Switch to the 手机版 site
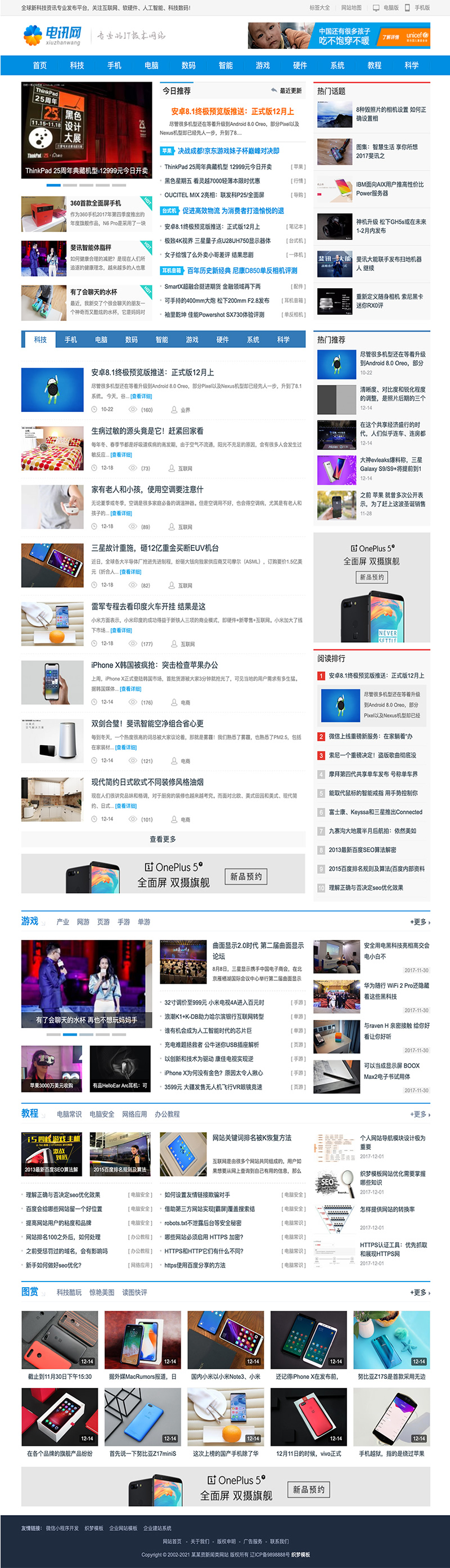This screenshot has height=1568, width=450. pyautogui.click(x=422, y=8)
